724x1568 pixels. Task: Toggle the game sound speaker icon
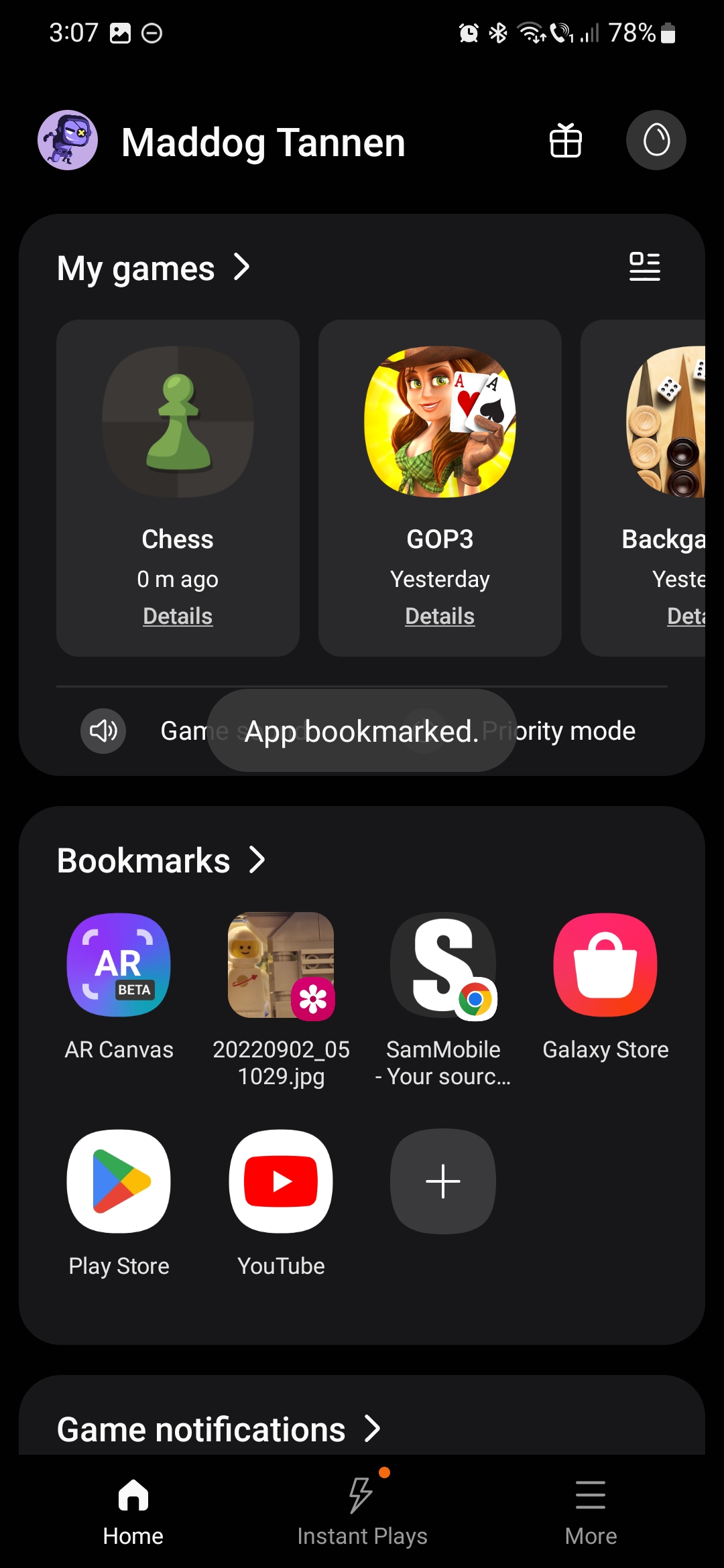103,730
